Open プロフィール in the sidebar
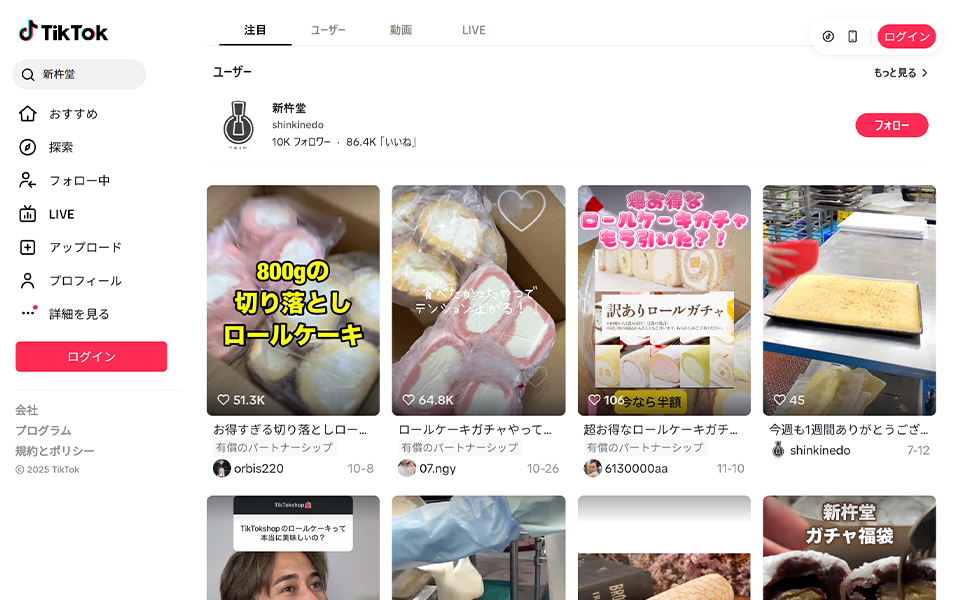Viewport: 960px width, 600px height. pyautogui.click(x=85, y=281)
